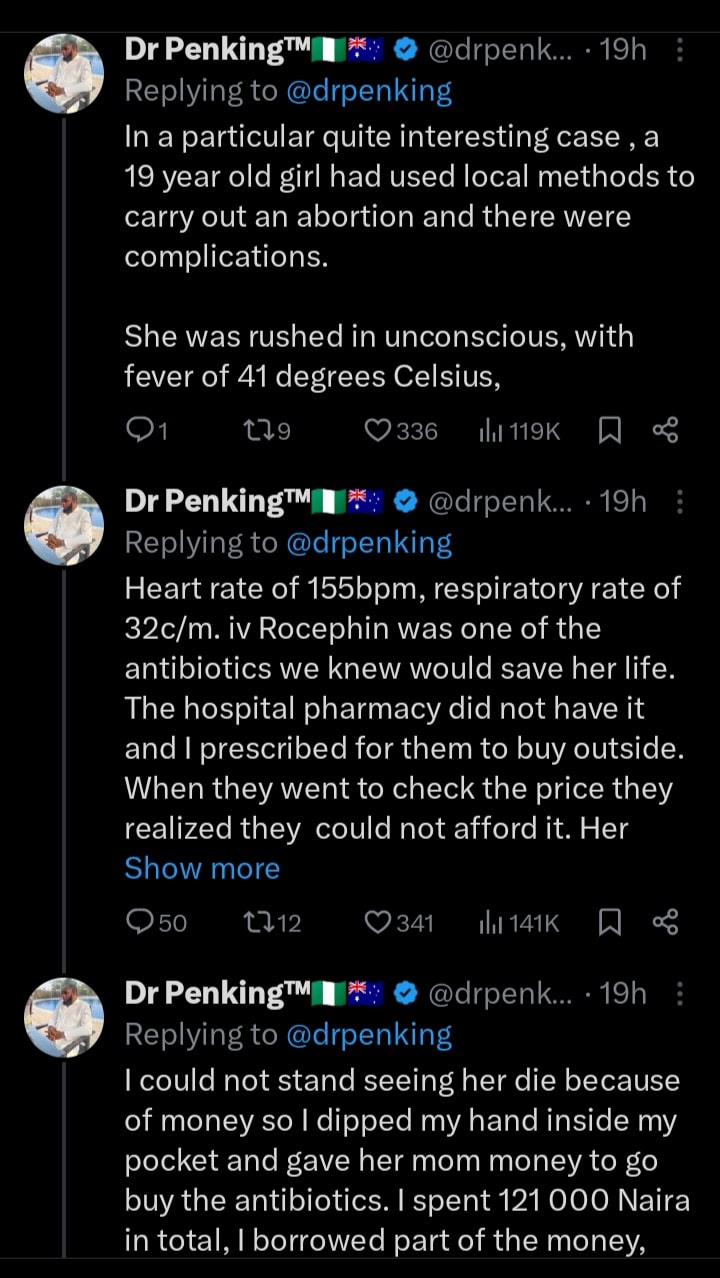Share the tweet about fever of 41 degrees
Viewport: 720px width, 1278px height.
[x=665, y=430]
